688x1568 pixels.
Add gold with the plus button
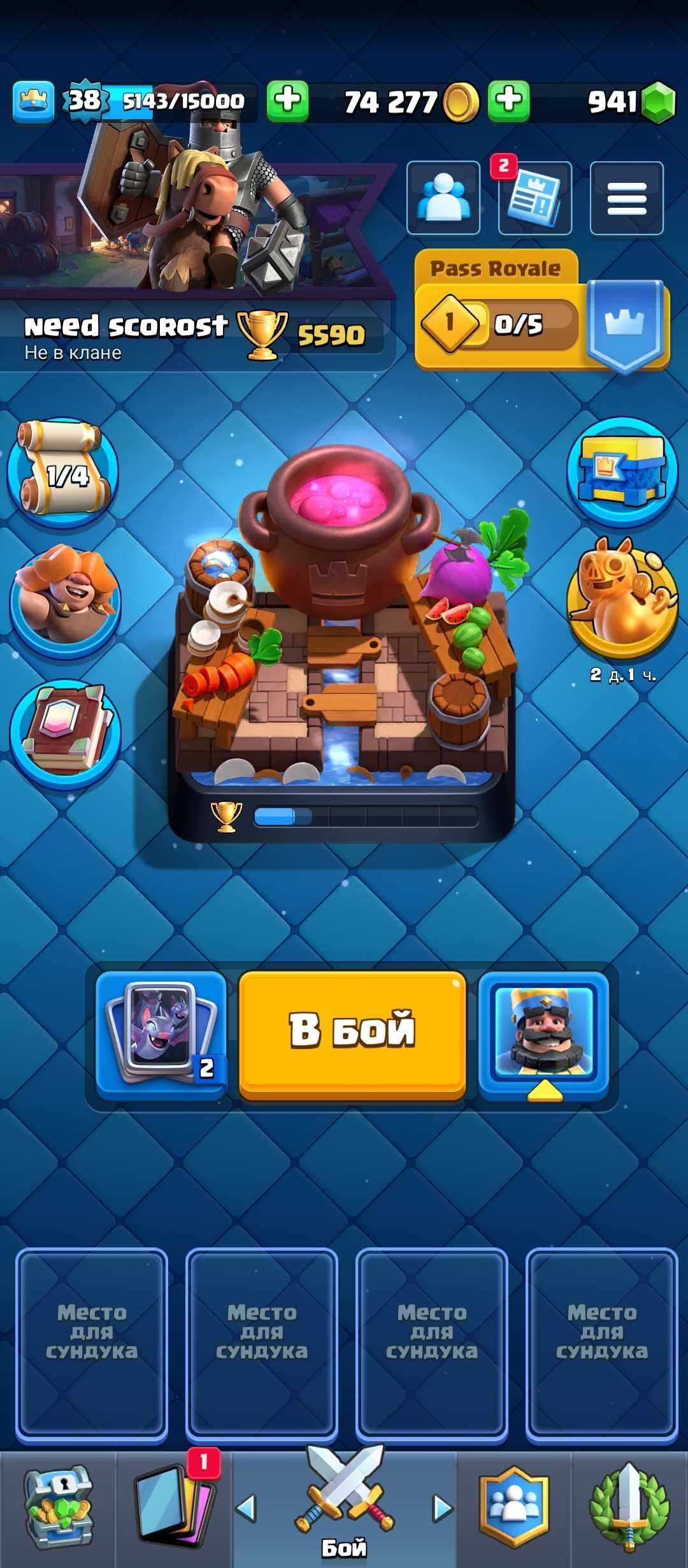(x=508, y=101)
